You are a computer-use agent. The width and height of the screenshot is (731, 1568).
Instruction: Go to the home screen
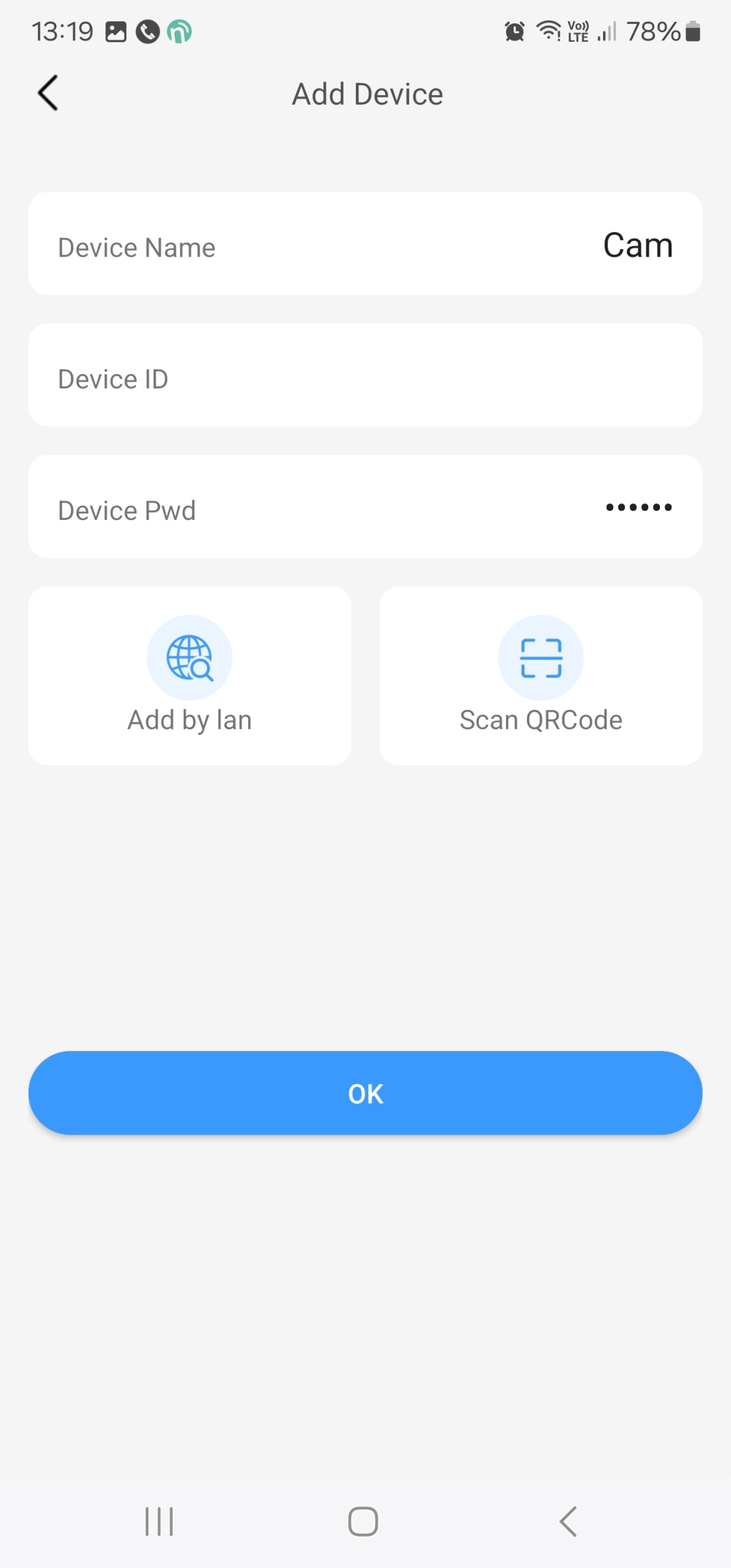(363, 1521)
